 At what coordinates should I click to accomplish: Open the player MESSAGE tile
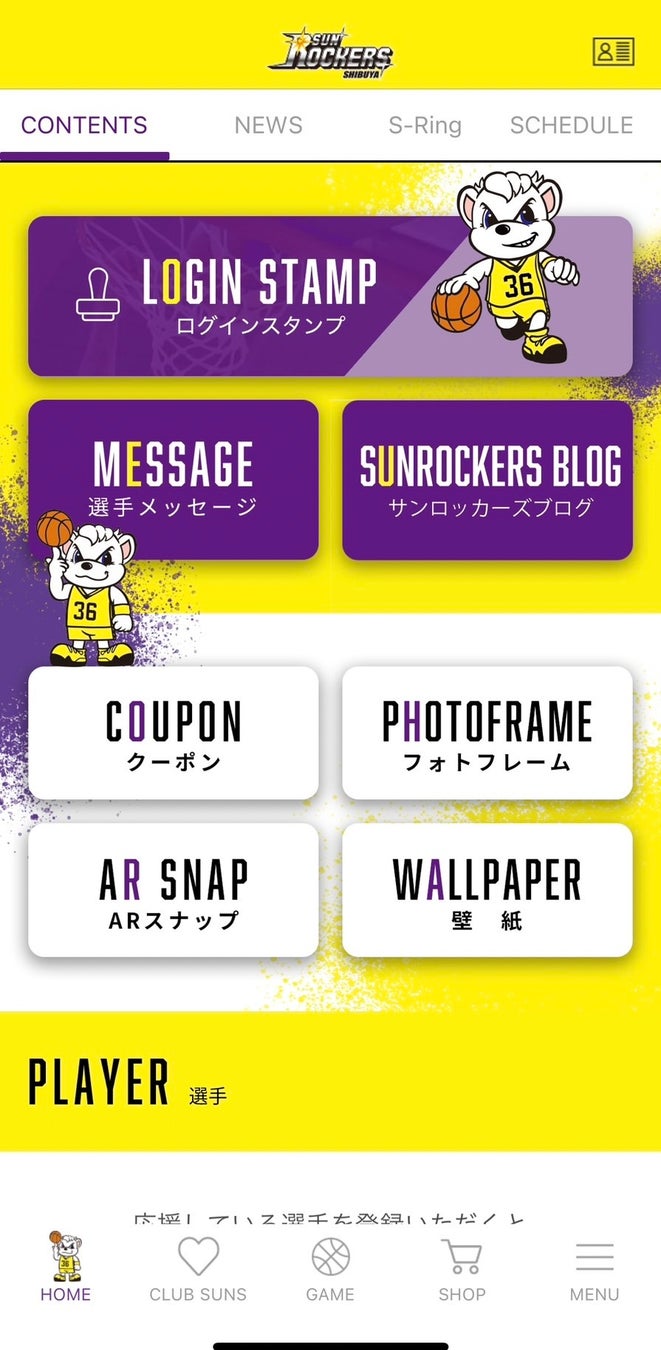174,480
